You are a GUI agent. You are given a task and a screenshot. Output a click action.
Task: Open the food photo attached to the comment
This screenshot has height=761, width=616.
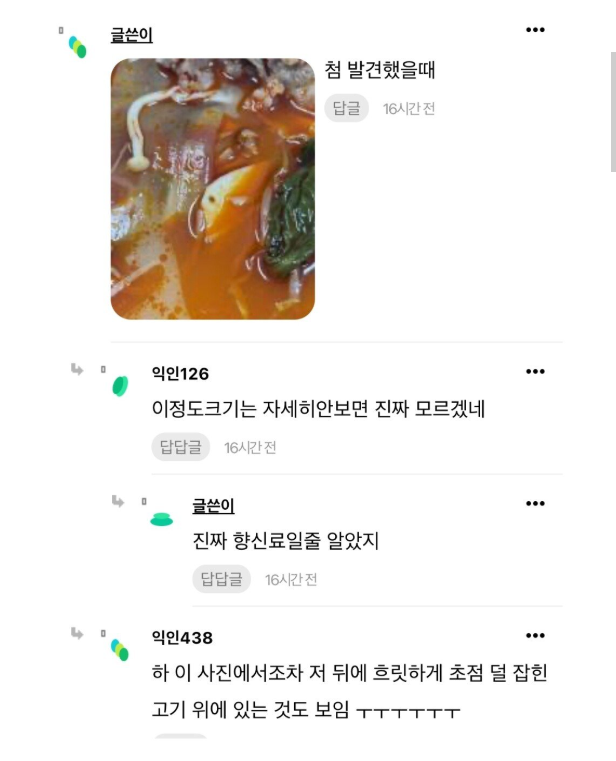tap(212, 188)
